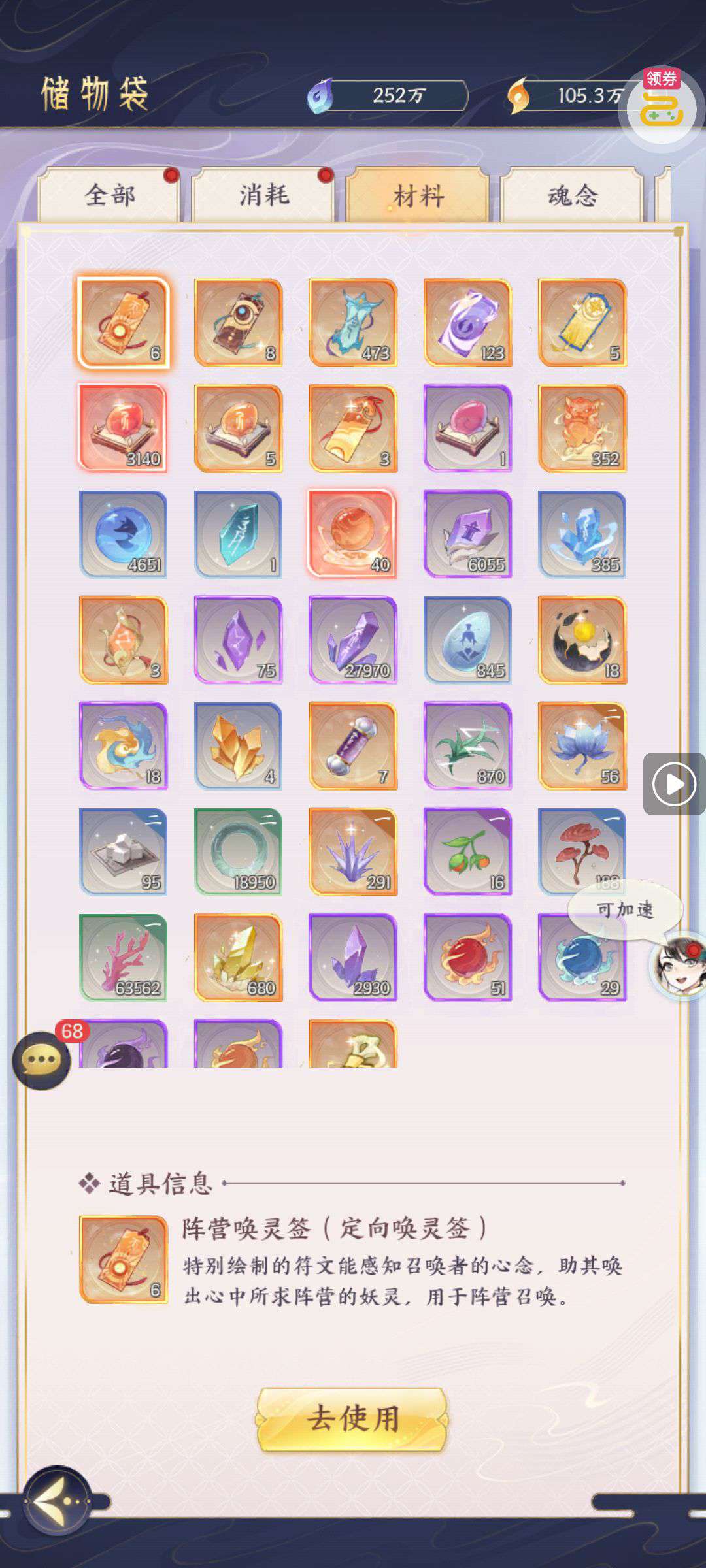Image resolution: width=706 pixels, height=1568 pixels.
Task: Select the jade ring item with 18950
Action: [x=238, y=851]
